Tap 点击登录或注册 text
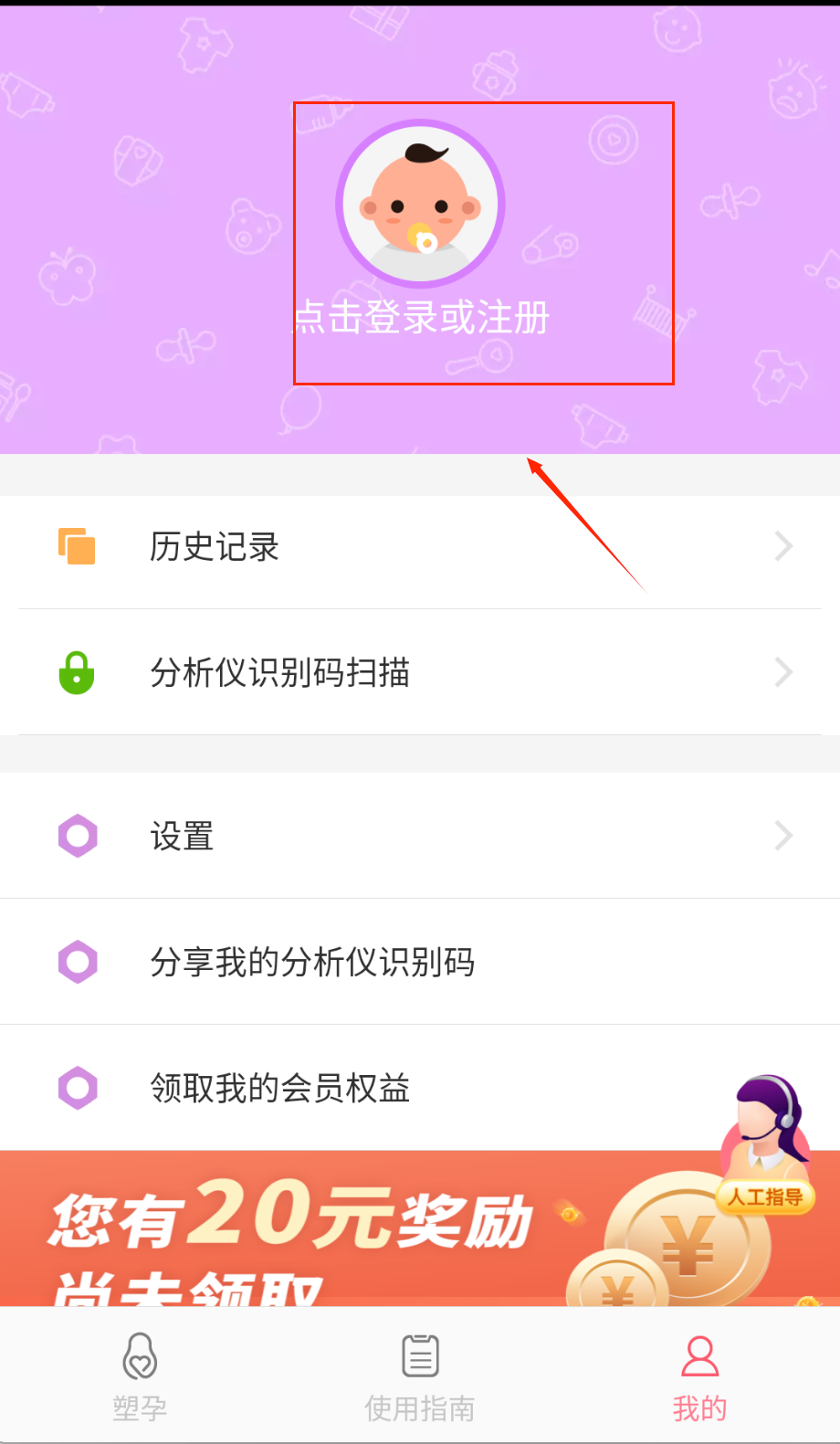The image size is (840, 1444). point(422,318)
